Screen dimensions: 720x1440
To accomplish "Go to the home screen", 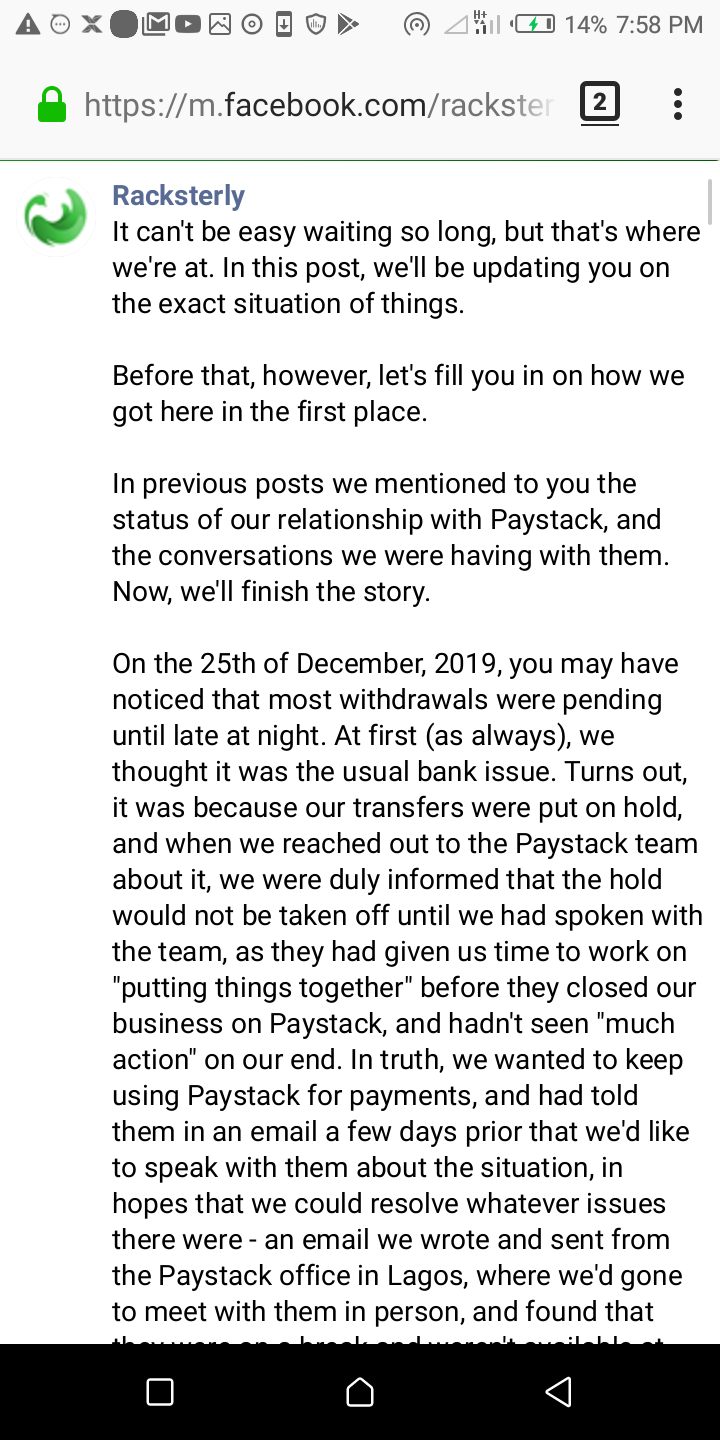I will click(x=360, y=1391).
